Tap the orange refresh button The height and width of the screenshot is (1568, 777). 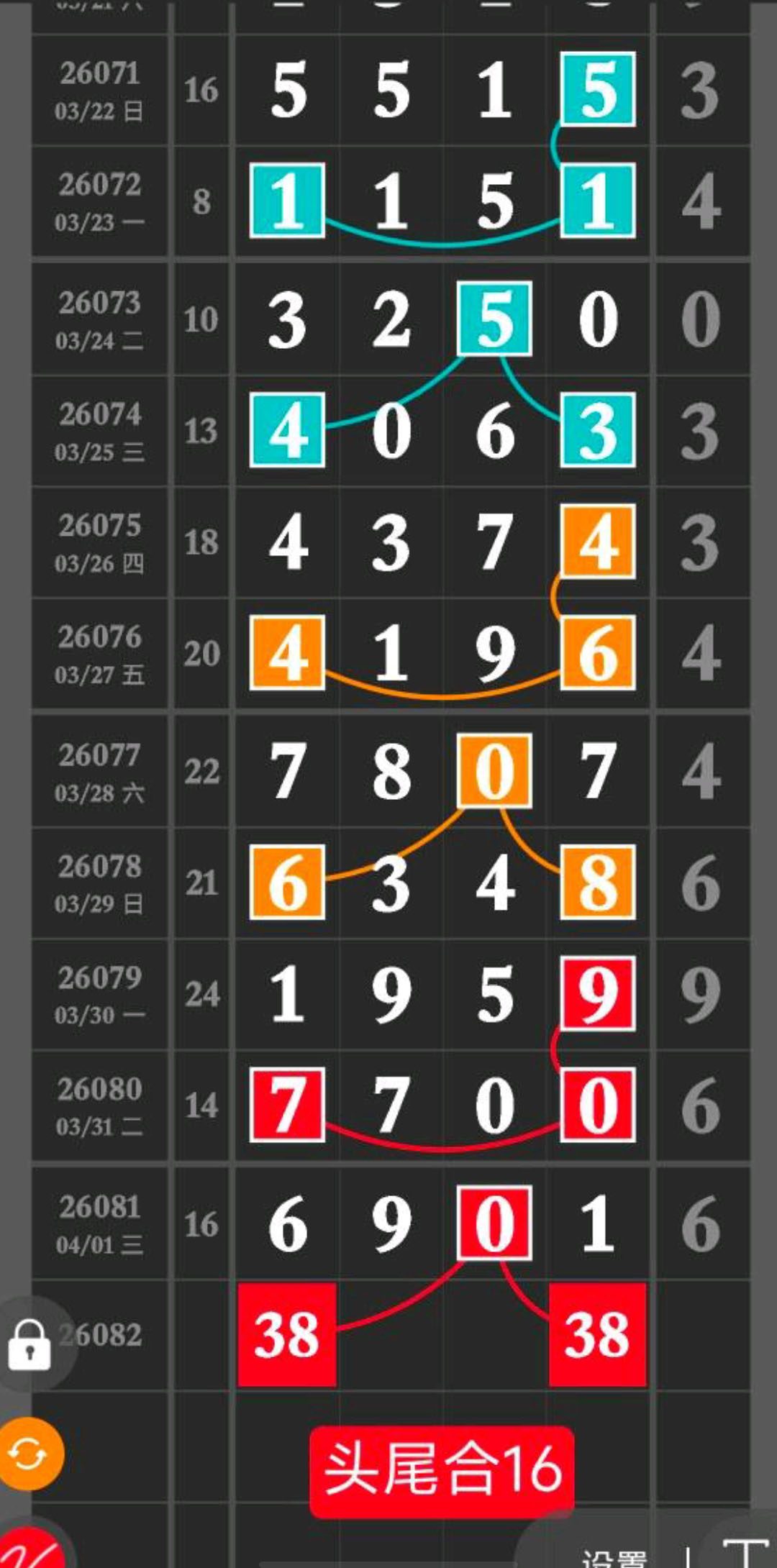tap(29, 1454)
